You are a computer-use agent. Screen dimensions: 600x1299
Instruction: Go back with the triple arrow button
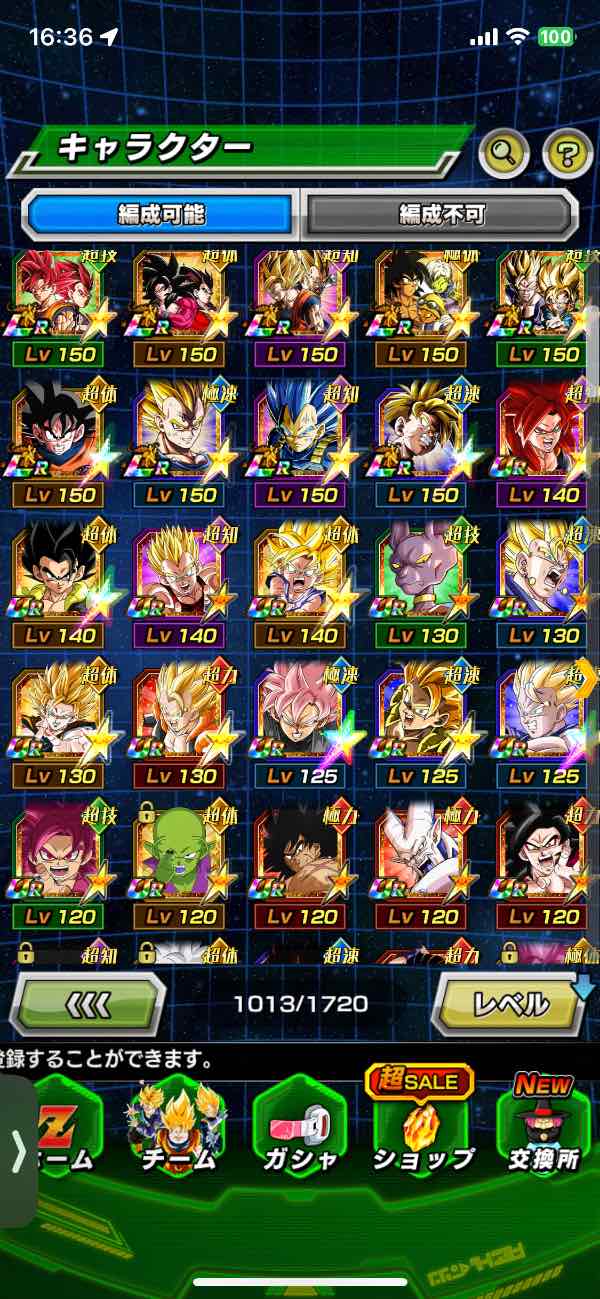[87, 1002]
